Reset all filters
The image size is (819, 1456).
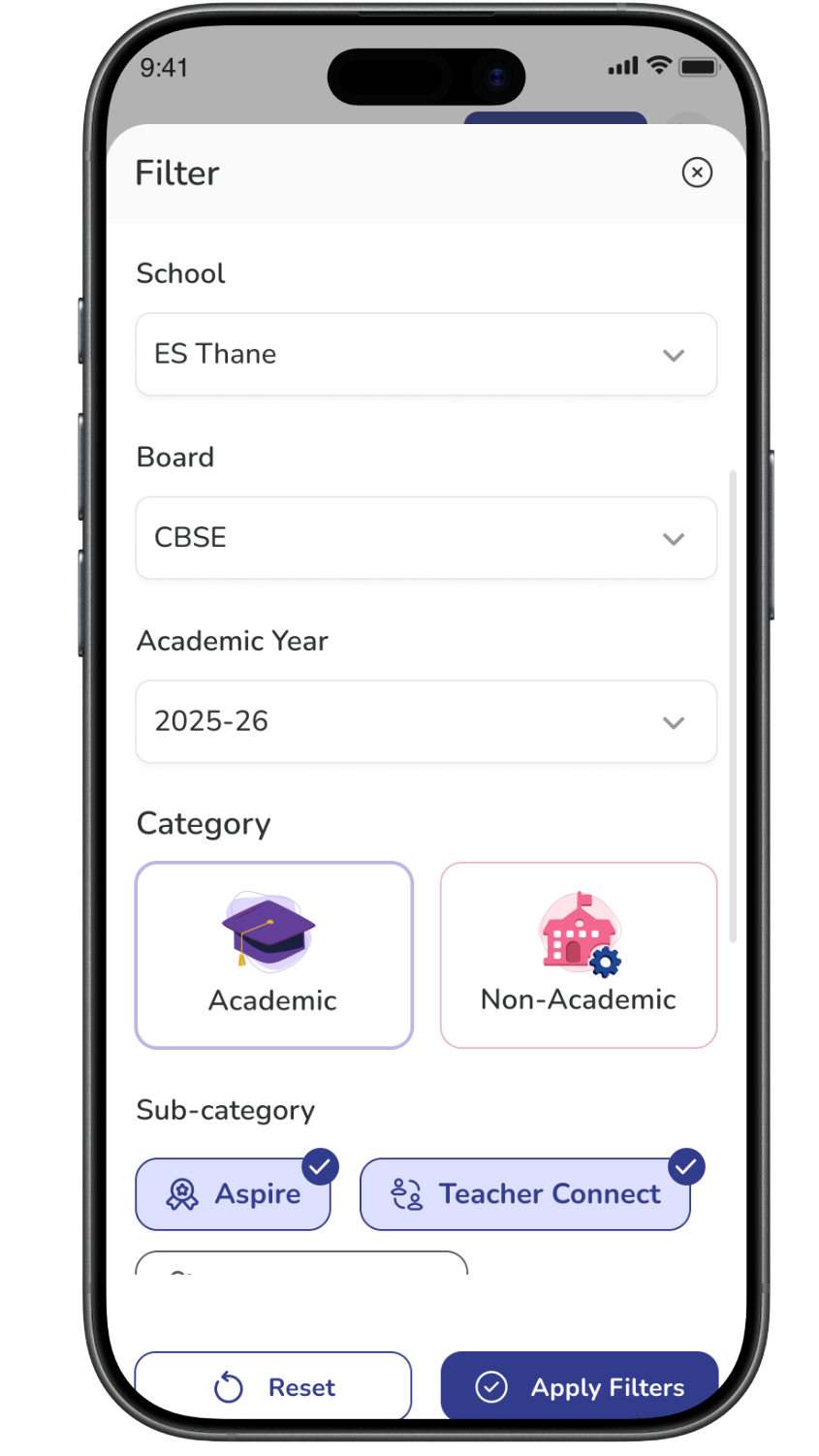[x=273, y=1386]
